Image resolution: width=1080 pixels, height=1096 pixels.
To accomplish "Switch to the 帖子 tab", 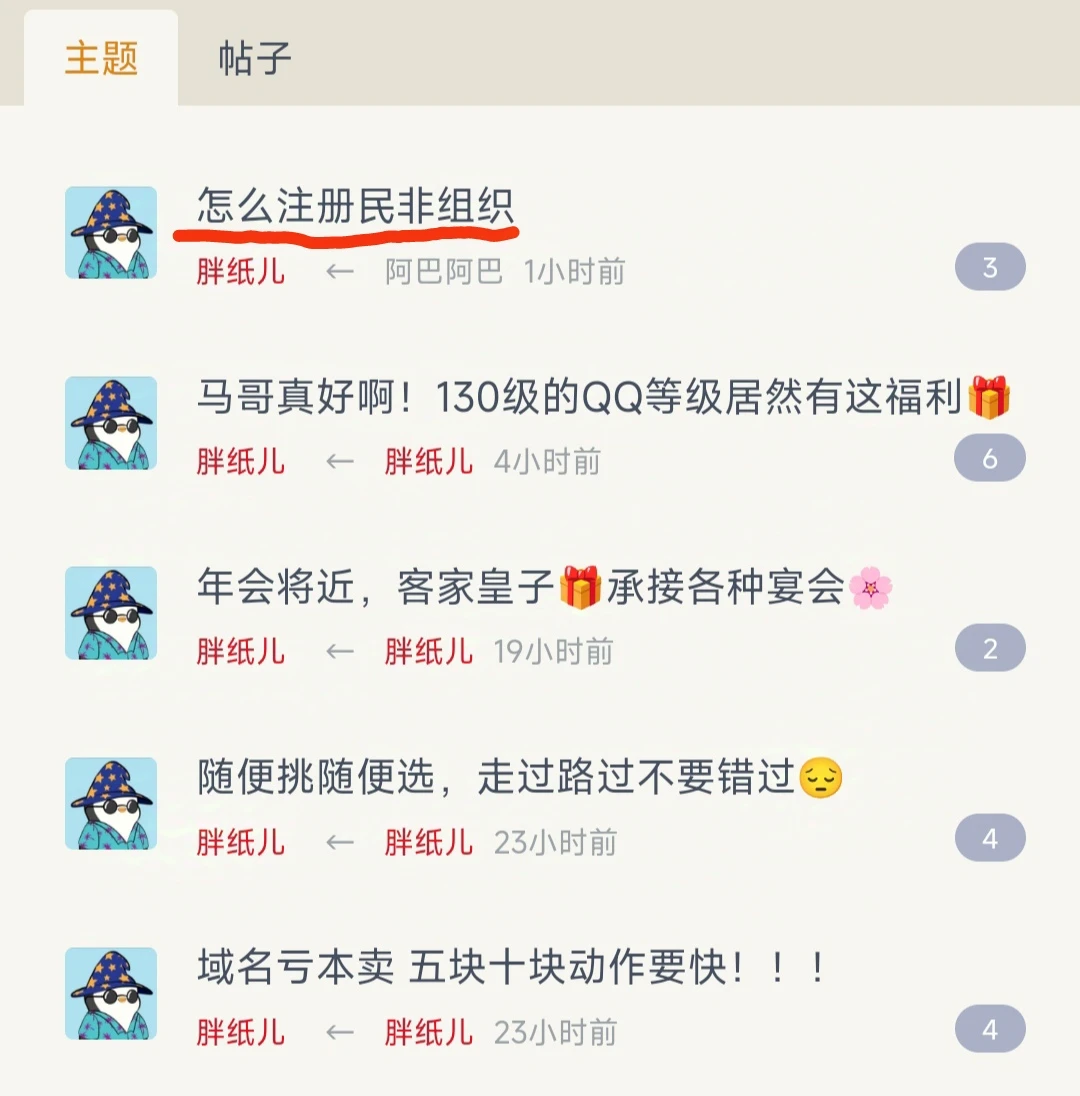I will [x=255, y=60].
